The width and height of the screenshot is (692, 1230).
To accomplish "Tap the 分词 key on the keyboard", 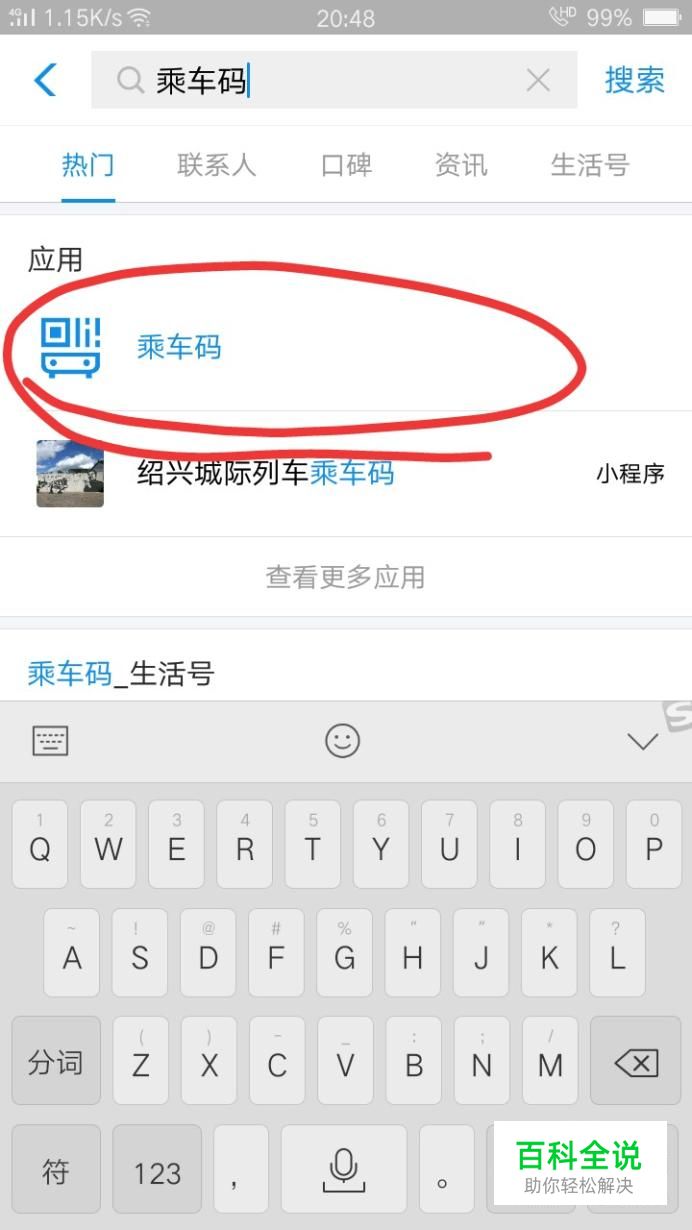I will [x=56, y=1062].
